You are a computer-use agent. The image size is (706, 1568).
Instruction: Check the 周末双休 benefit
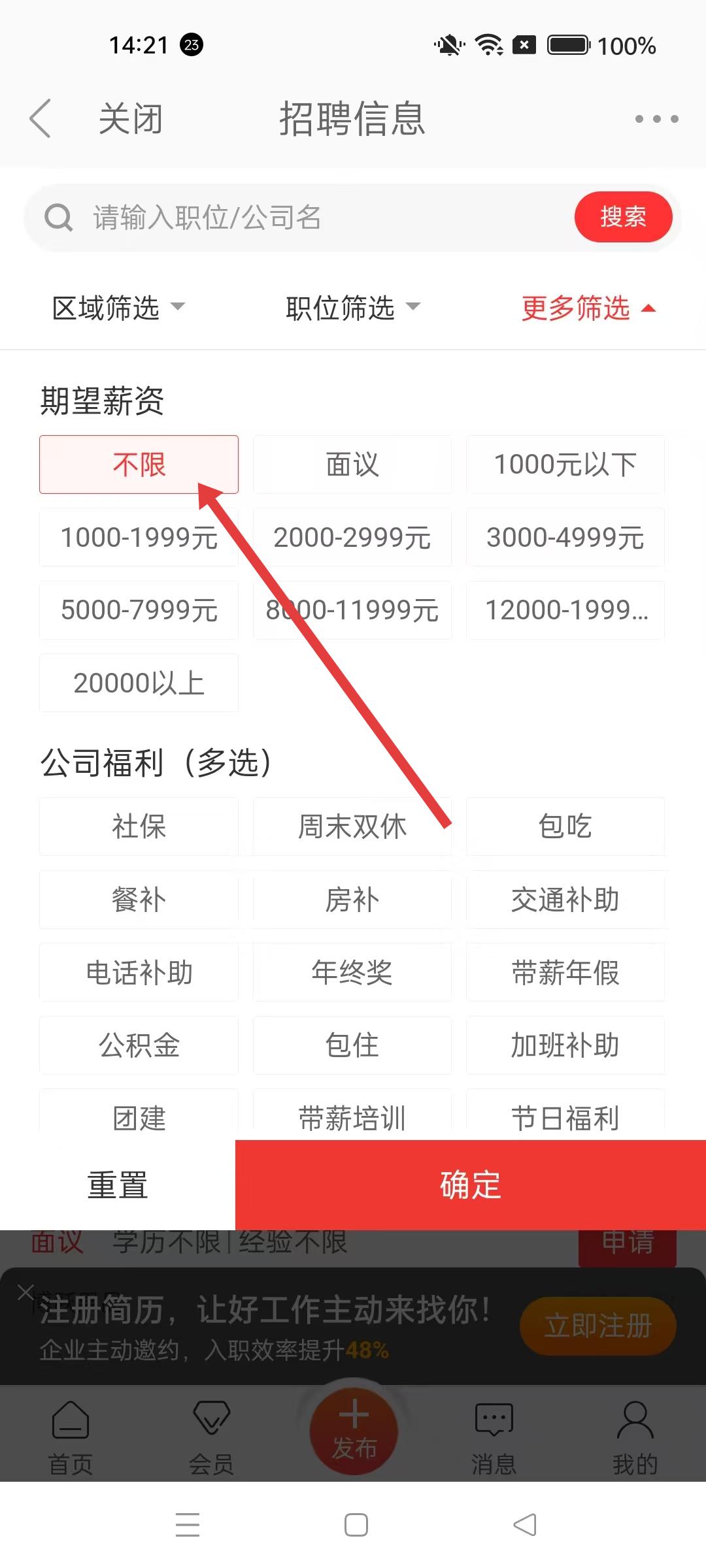pyautogui.click(x=352, y=826)
